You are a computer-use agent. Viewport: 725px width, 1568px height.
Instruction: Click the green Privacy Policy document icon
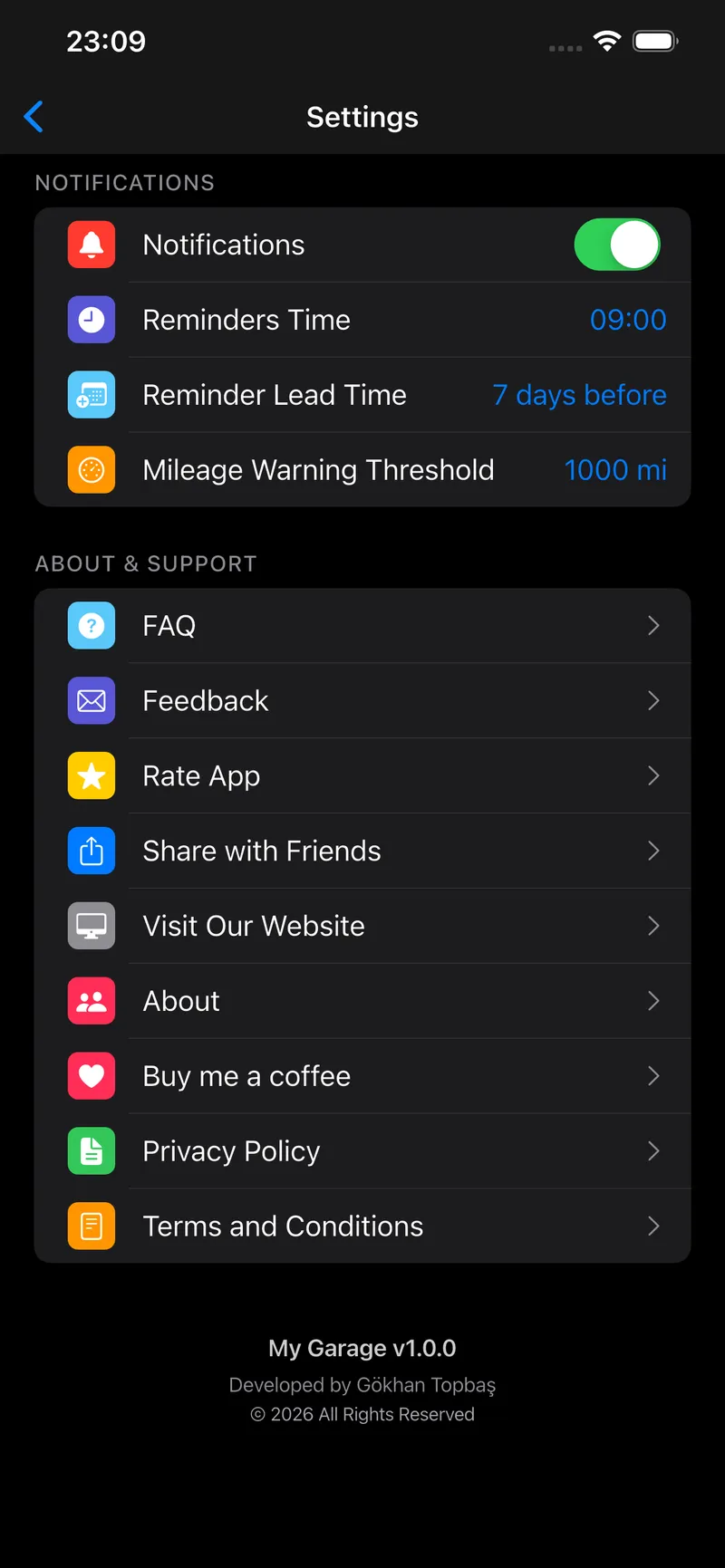(91, 1151)
